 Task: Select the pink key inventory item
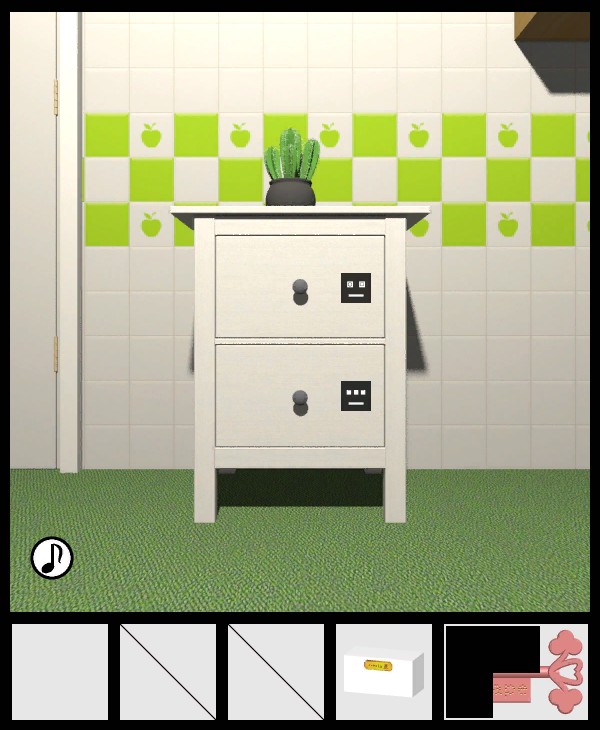coord(545,673)
